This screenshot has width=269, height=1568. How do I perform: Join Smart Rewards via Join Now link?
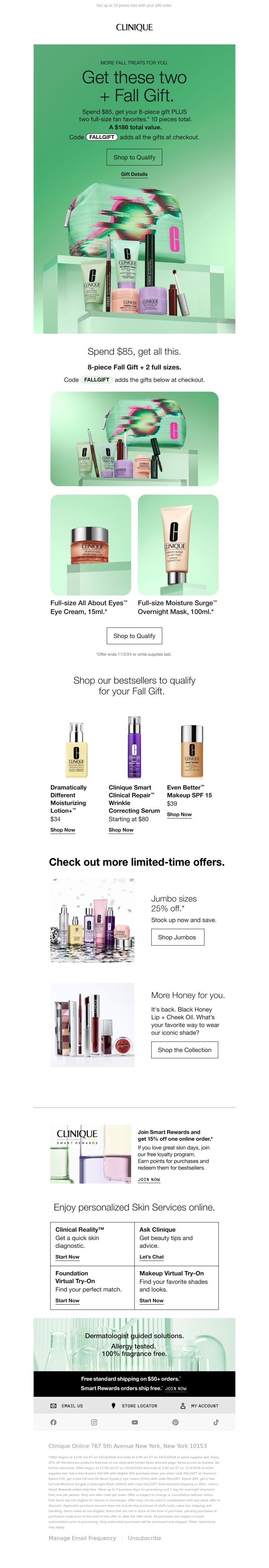click(x=149, y=1180)
